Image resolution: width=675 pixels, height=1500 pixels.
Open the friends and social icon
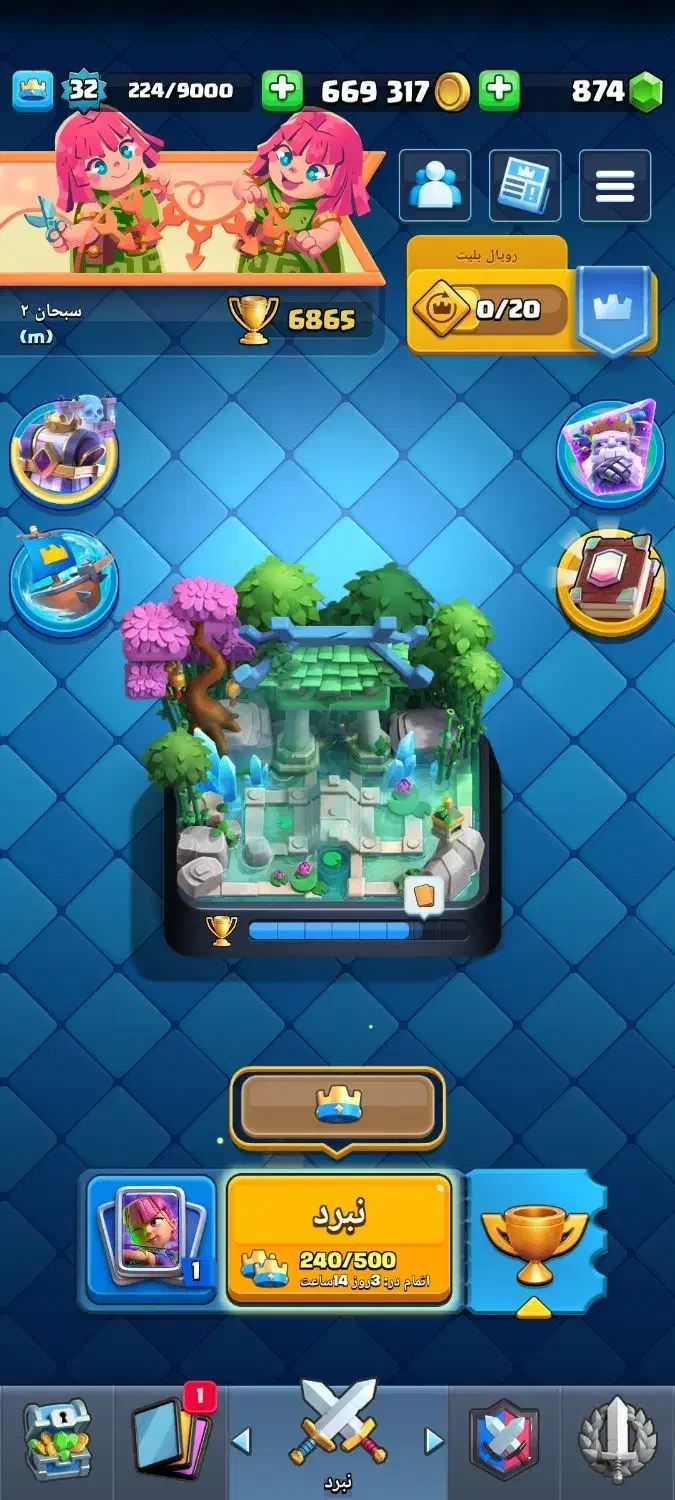tap(435, 185)
